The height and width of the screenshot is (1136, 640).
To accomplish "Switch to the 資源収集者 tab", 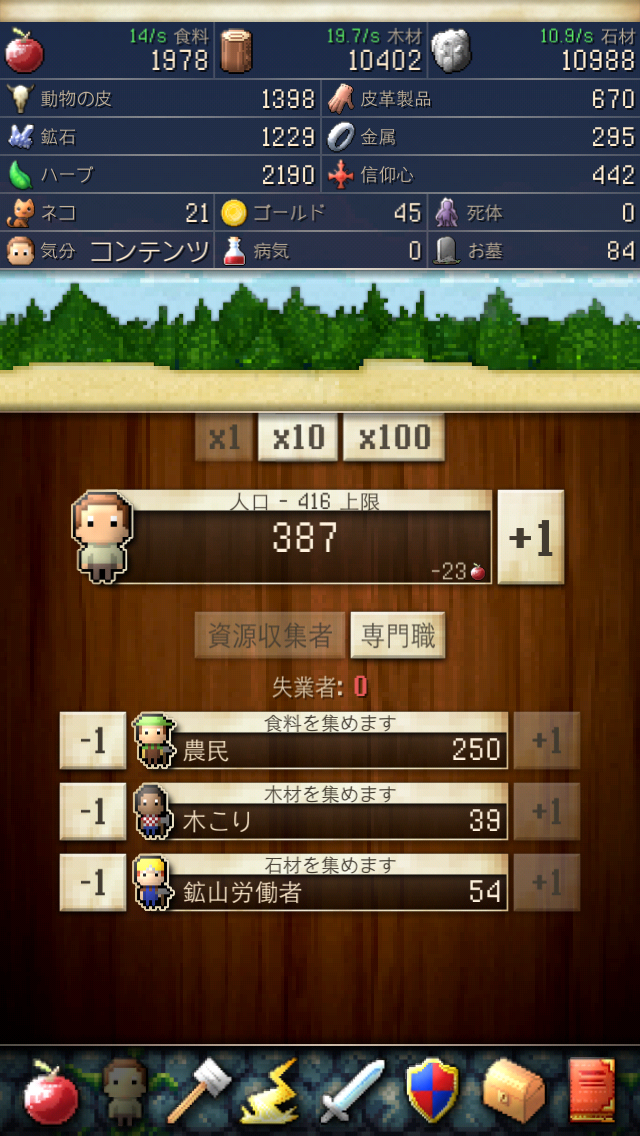I will coord(270,636).
